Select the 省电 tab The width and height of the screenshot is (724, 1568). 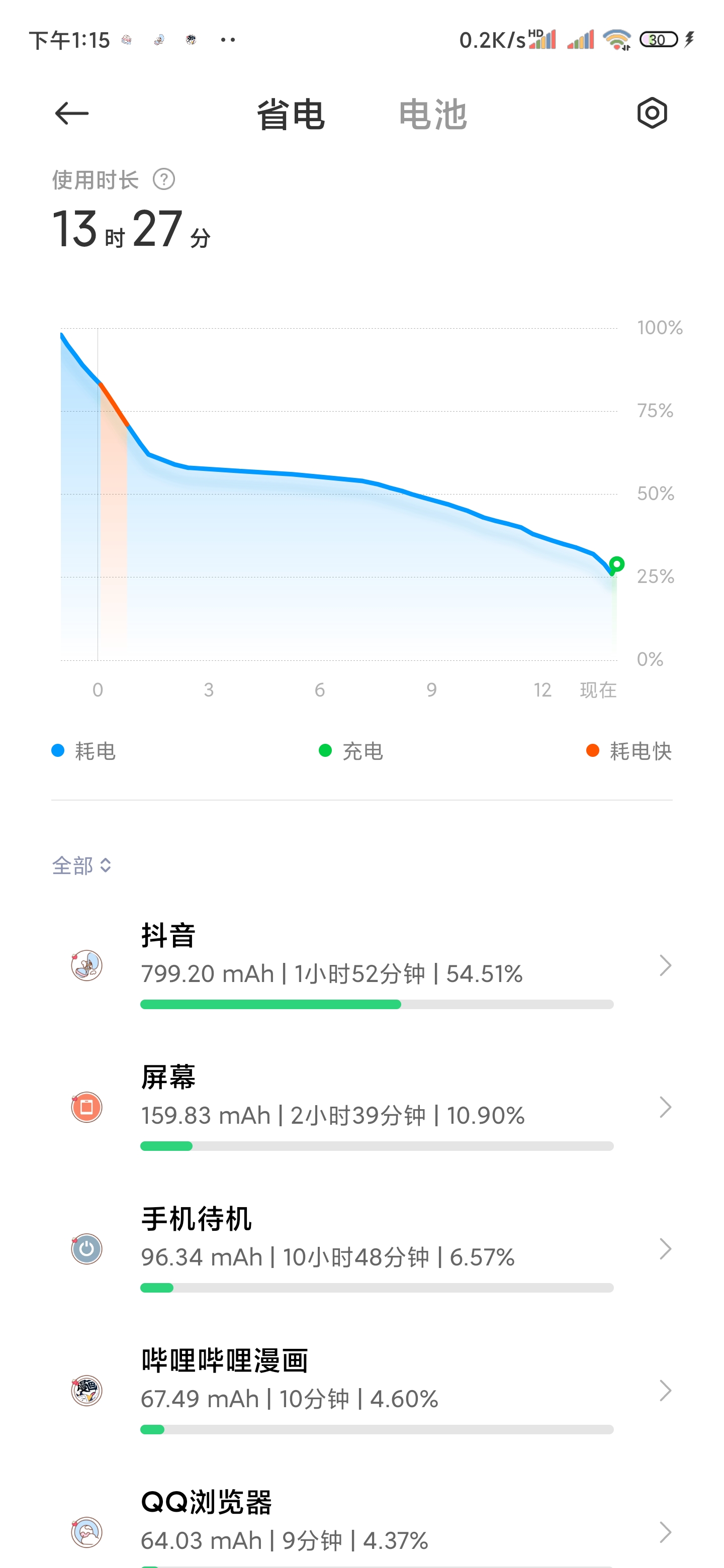point(291,115)
